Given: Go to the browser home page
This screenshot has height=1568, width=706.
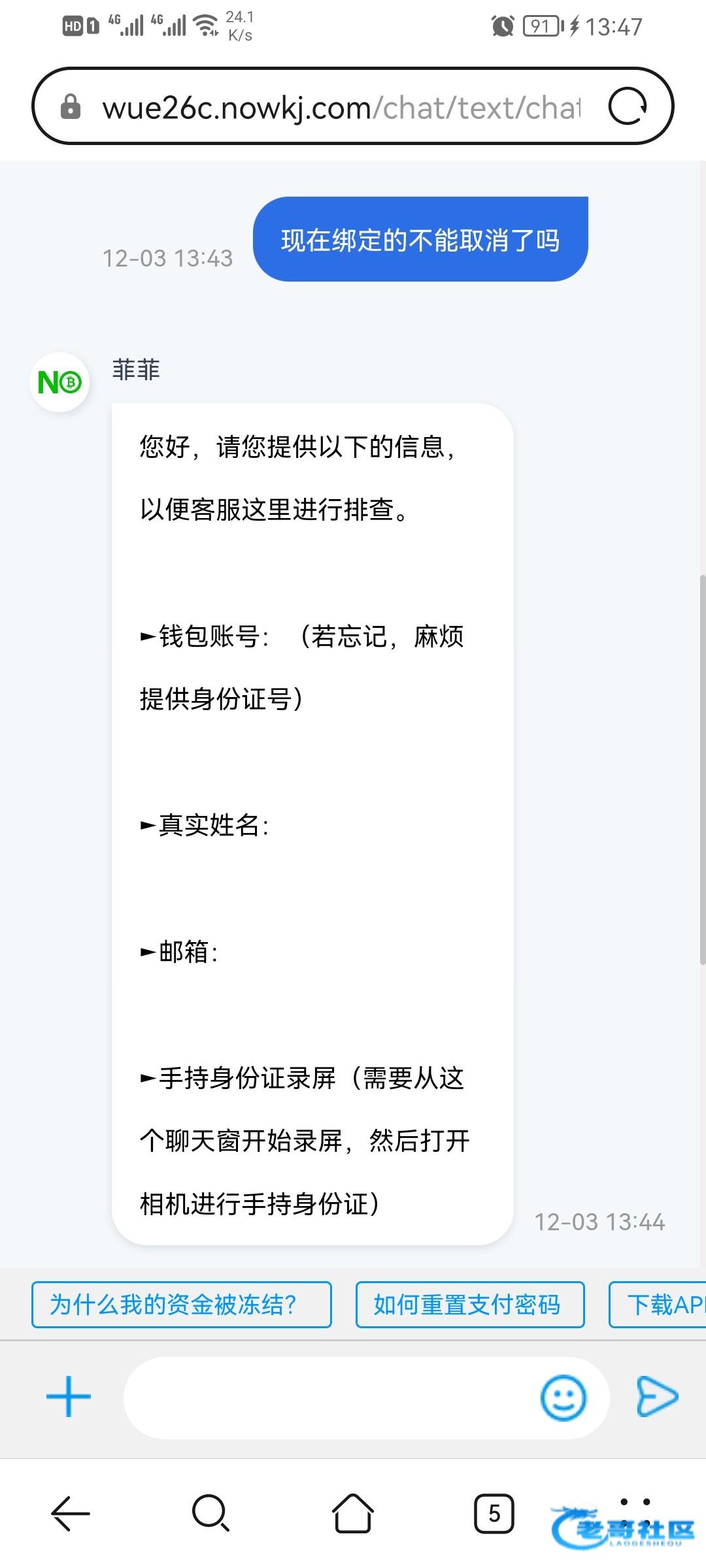Looking at the screenshot, I should click(x=353, y=1513).
